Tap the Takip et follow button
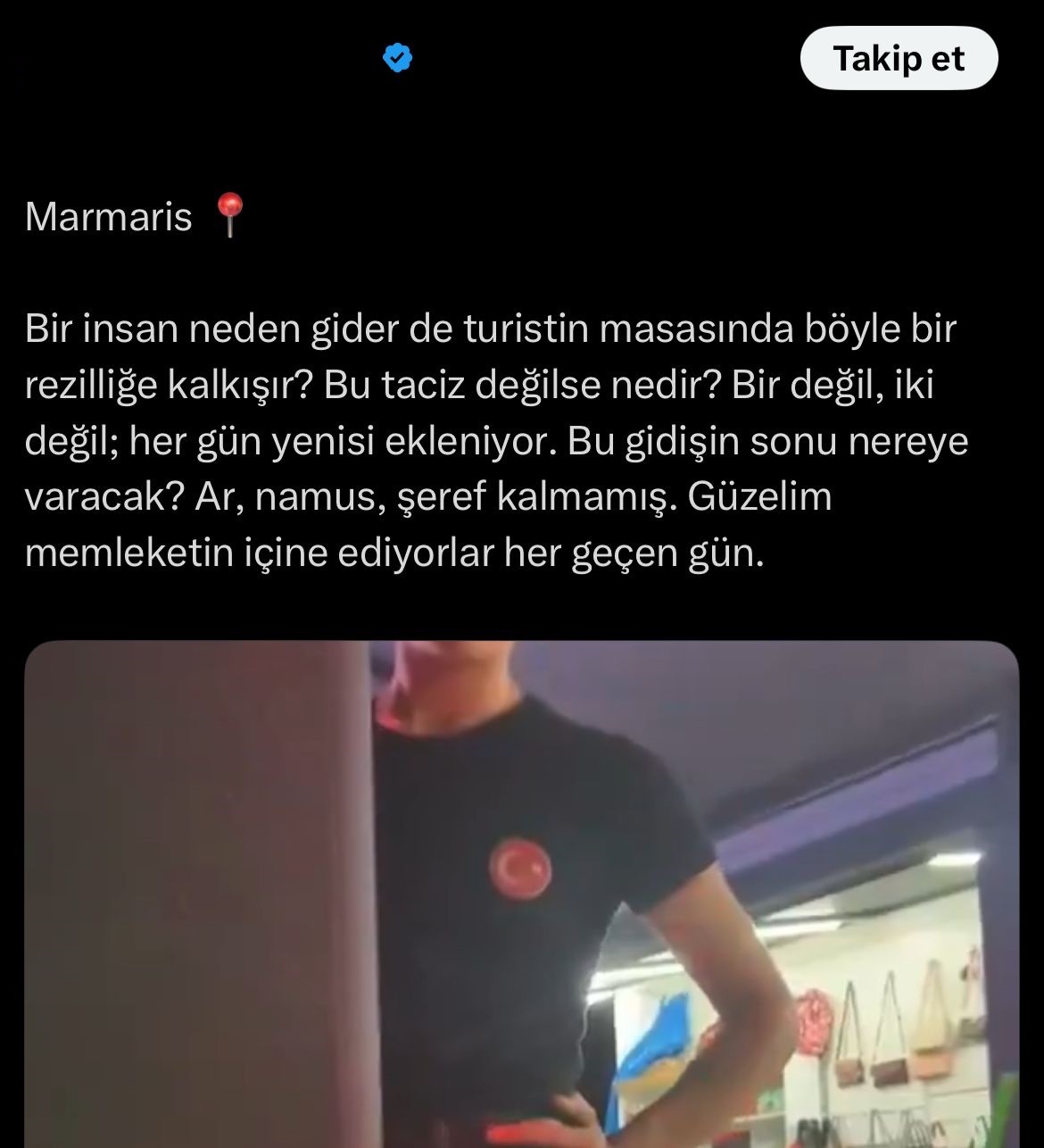Image resolution: width=1044 pixels, height=1148 pixels. 899,59
